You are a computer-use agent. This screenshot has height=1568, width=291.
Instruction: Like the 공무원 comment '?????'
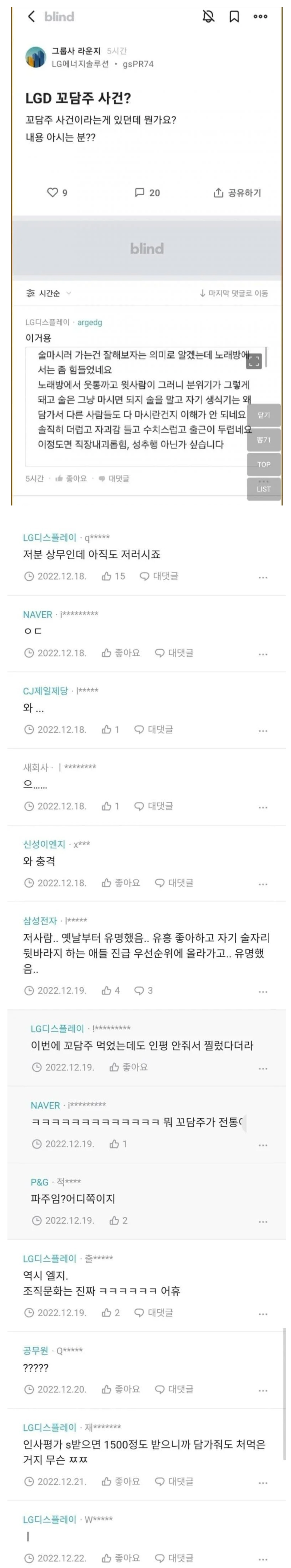point(121,1389)
